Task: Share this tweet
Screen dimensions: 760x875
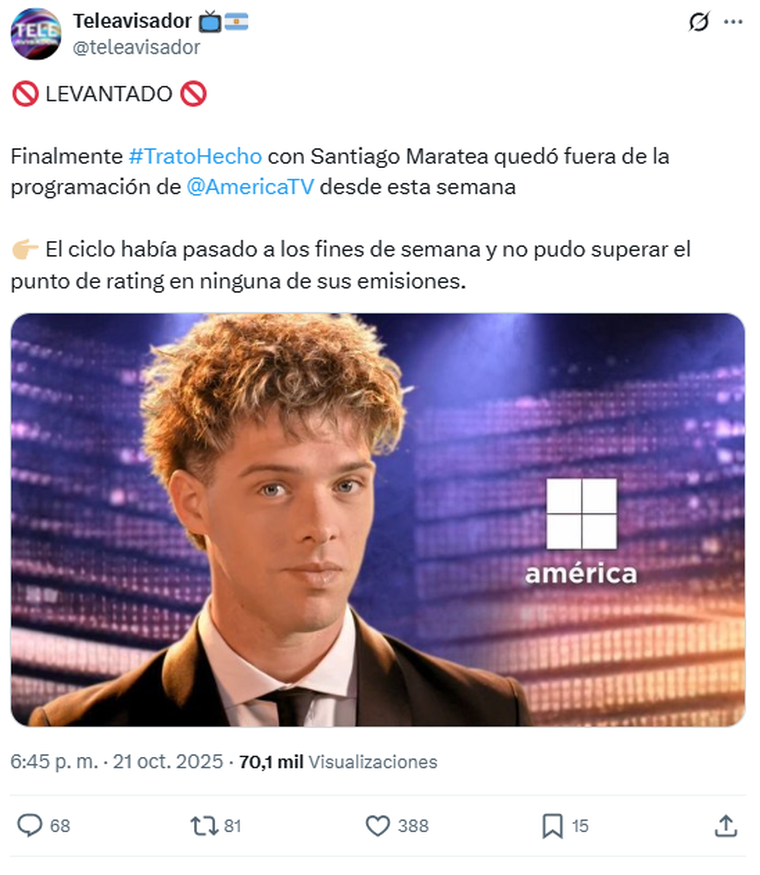Action: tap(726, 825)
